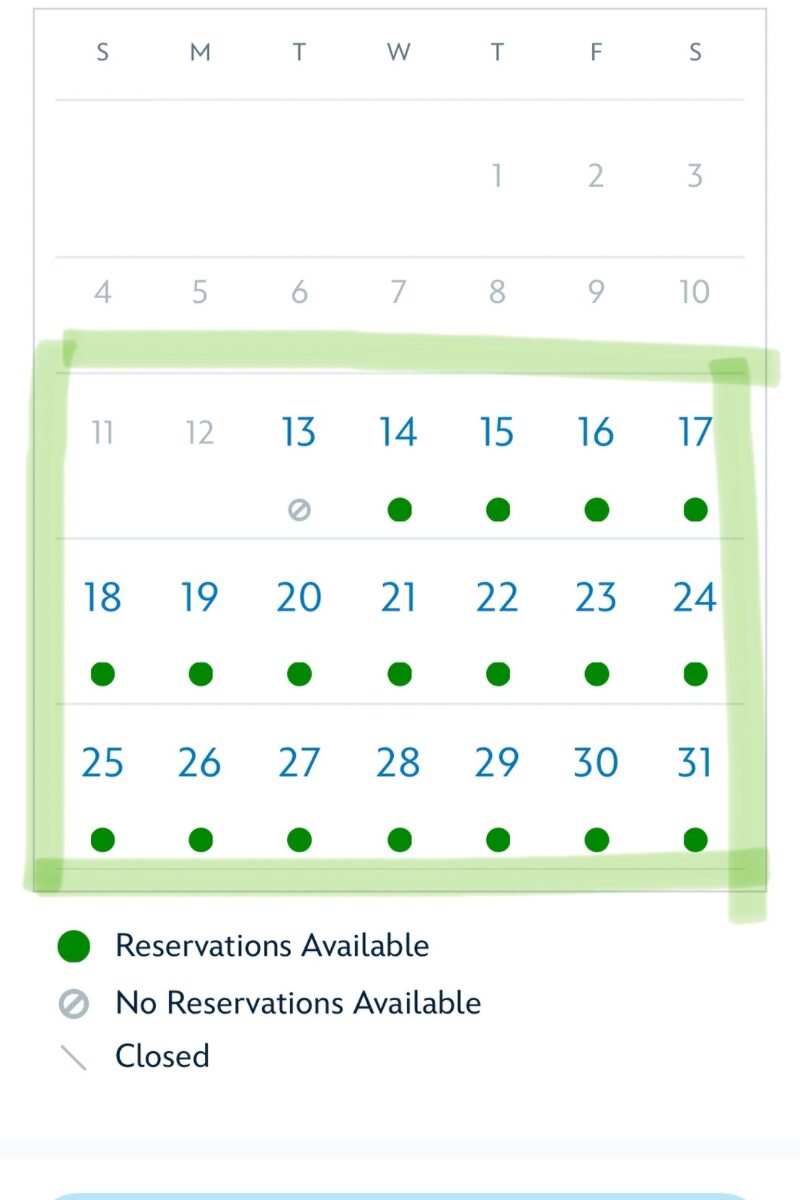The height and width of the screenshot is (1200, 800).
Task: Pick the 21st as the date
Action: pos(398,598)
